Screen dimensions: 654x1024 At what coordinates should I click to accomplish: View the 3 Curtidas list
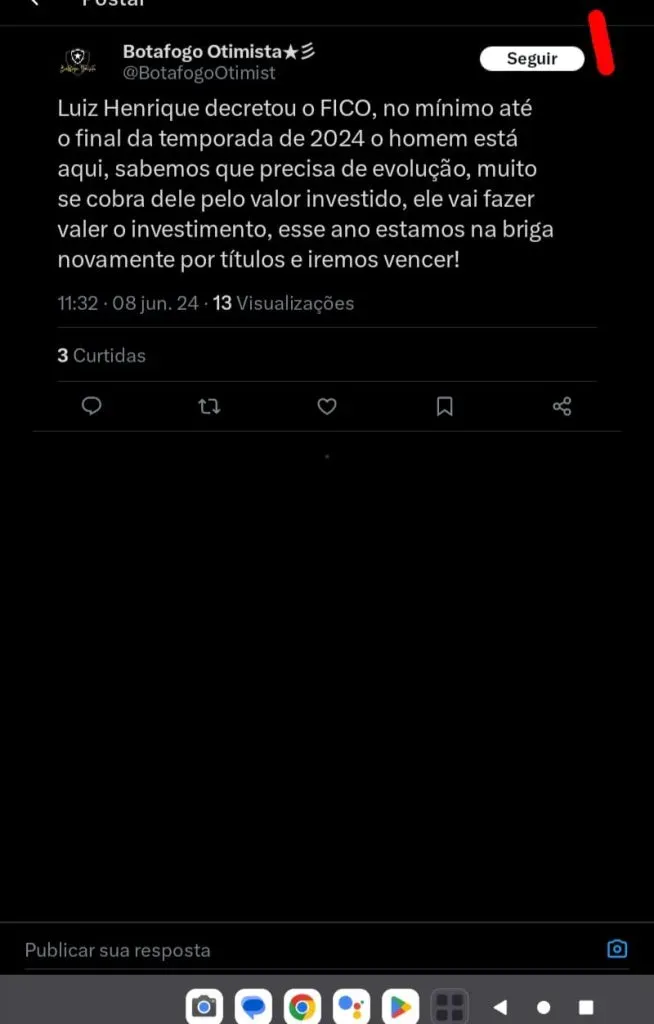(x=101, y=355)
